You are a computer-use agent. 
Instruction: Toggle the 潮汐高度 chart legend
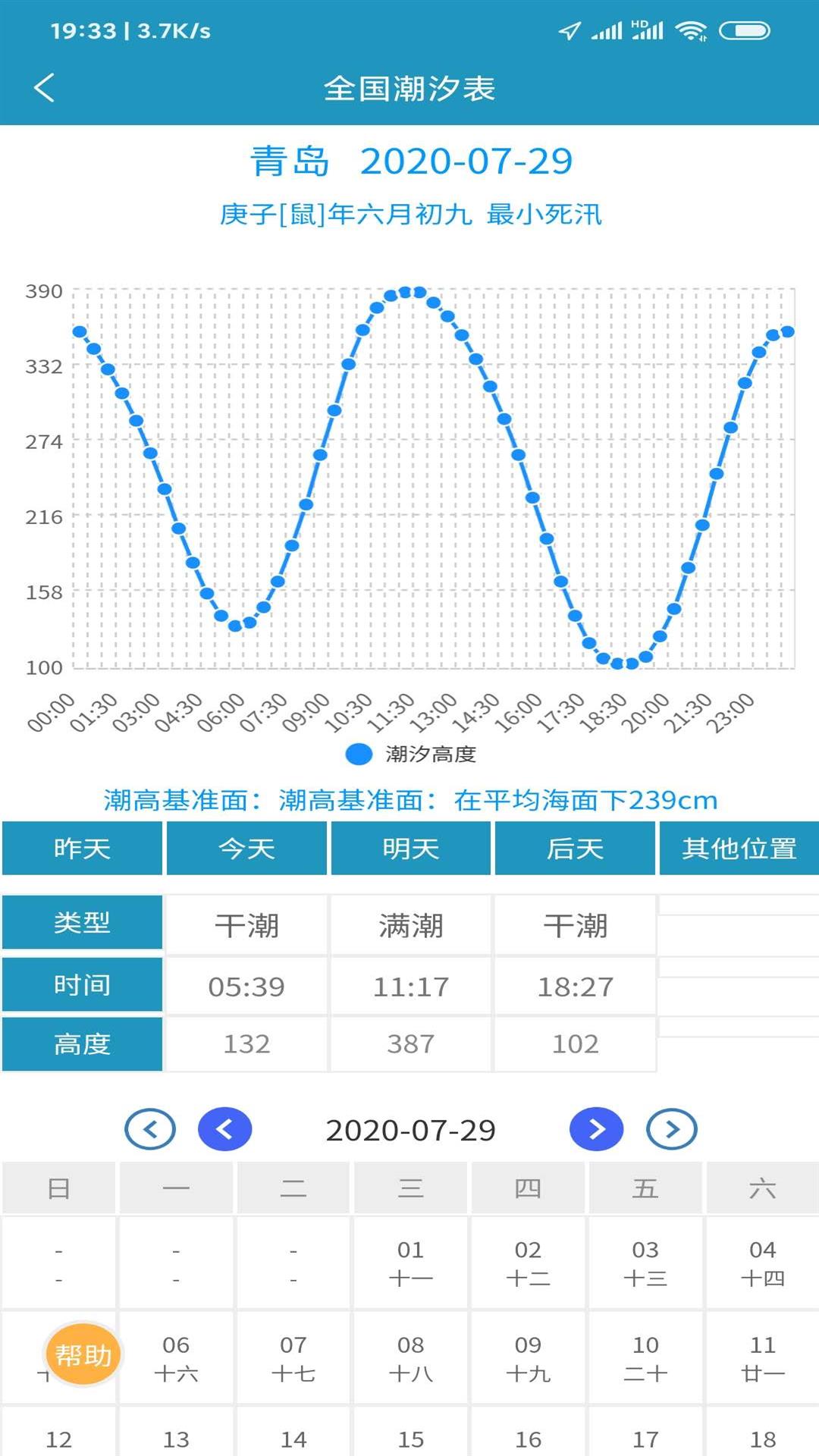tap(410, 754)
